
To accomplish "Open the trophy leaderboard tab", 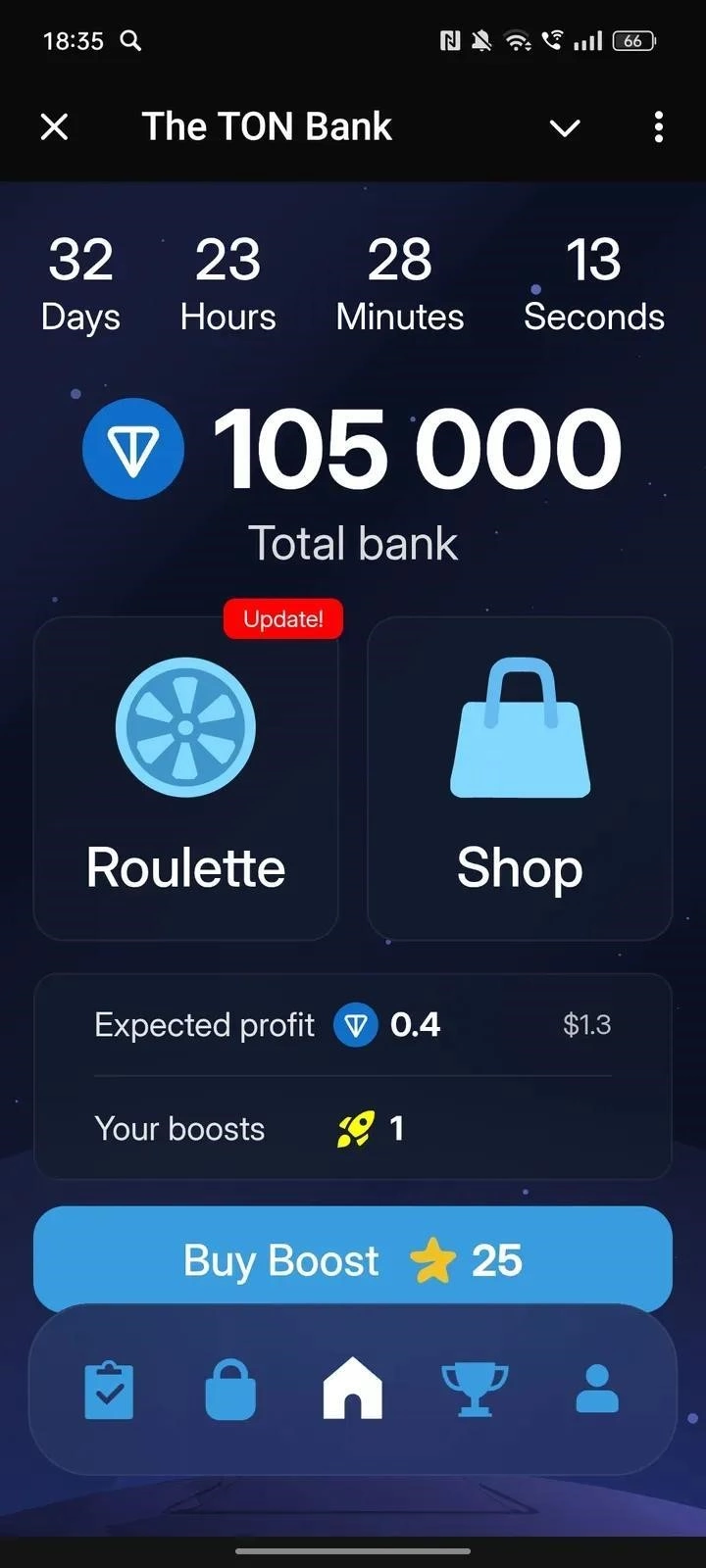I will click(475, 1391).
